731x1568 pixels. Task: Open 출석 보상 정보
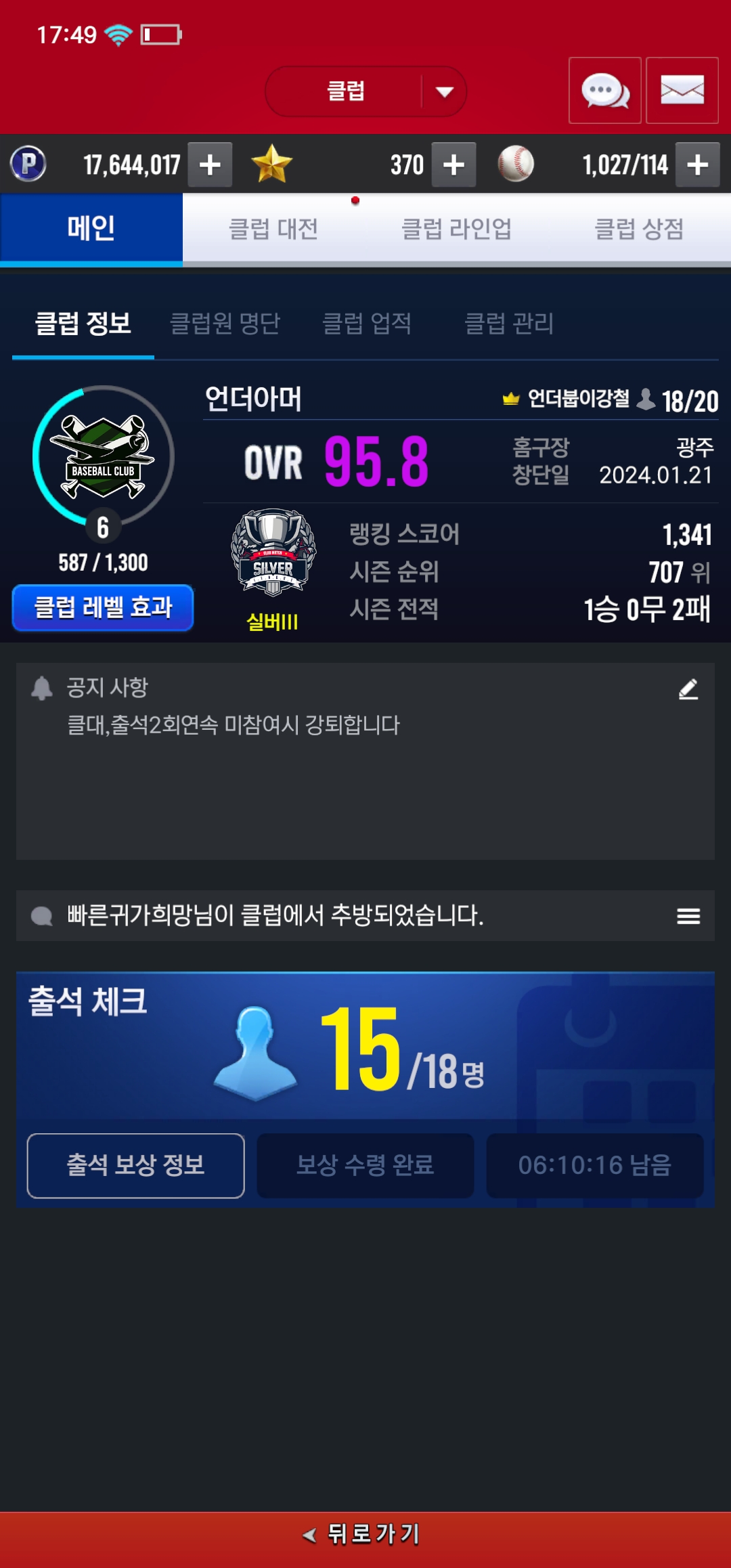(x=135, y=1165)
